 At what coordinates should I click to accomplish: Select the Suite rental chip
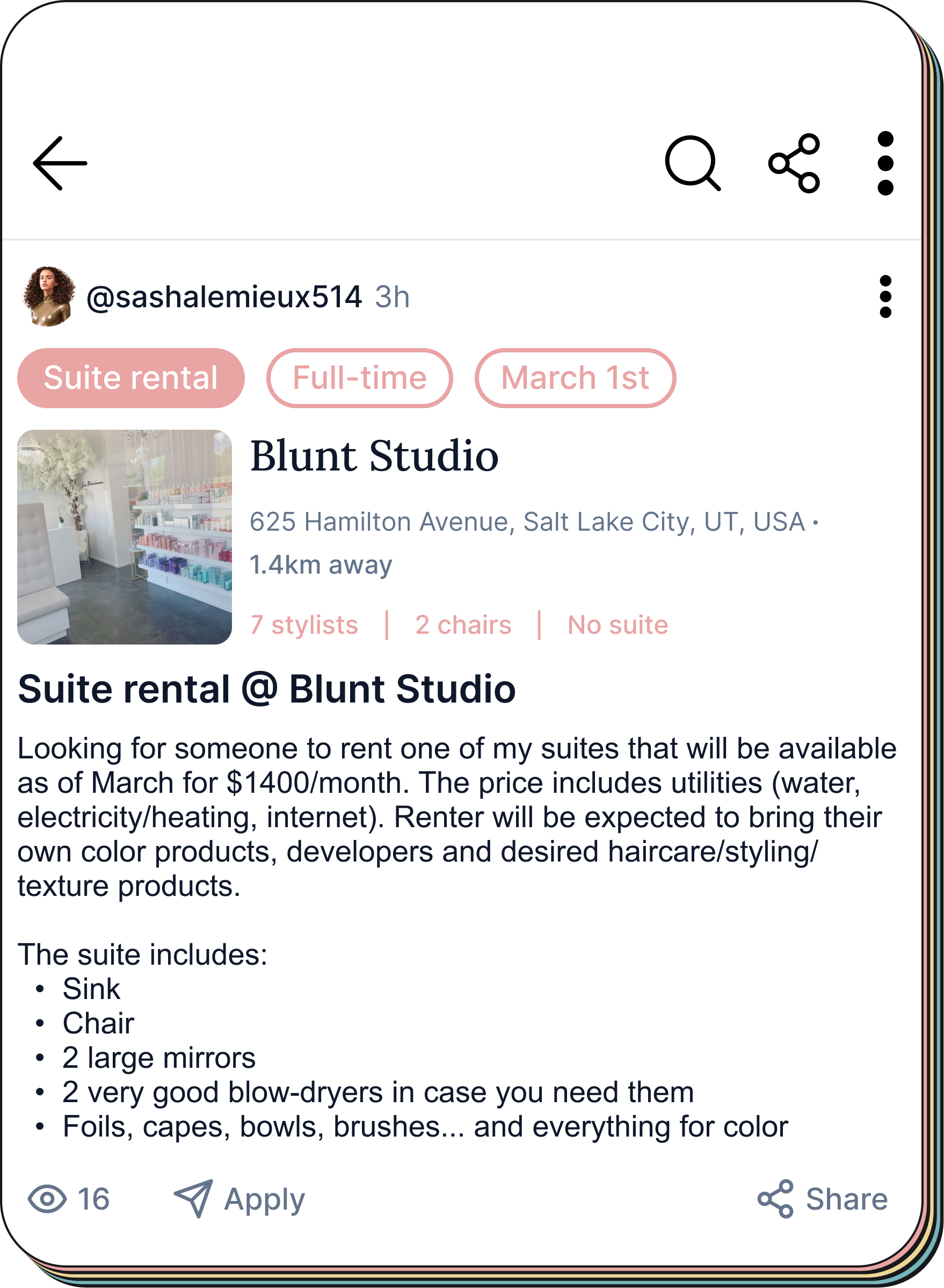click(x=131, y=378)
